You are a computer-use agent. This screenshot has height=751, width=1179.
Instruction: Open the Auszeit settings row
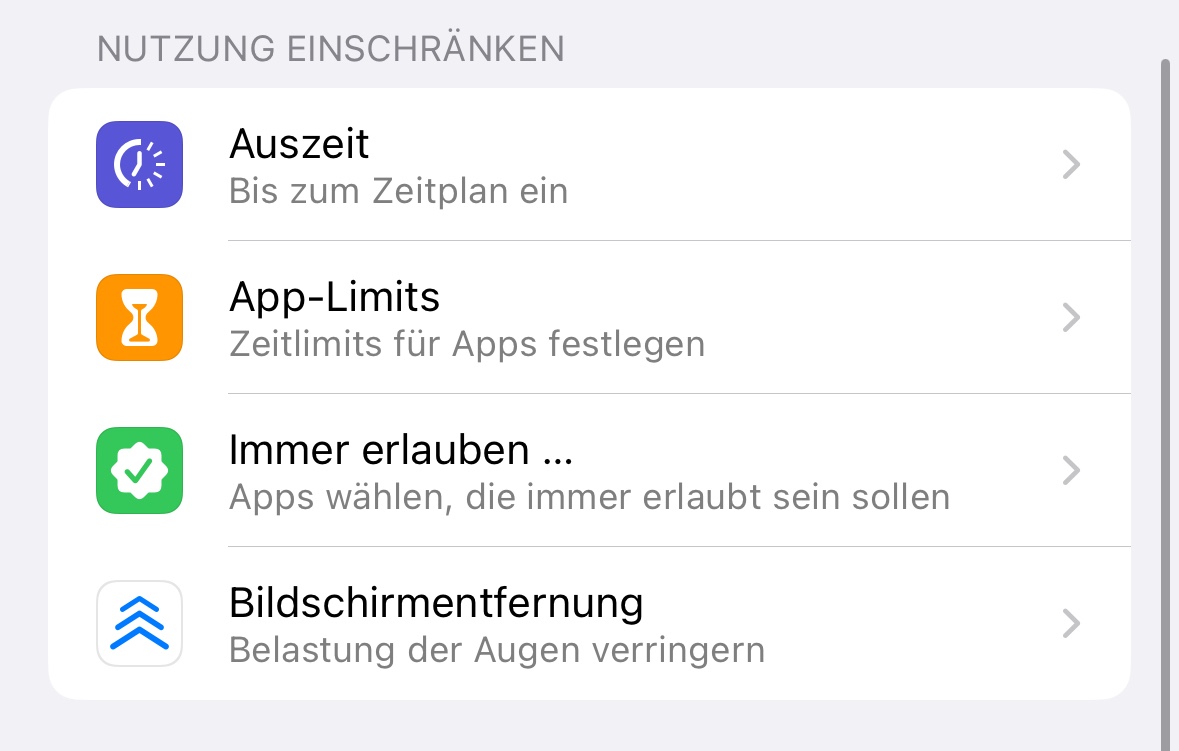[x=589, y=165]
